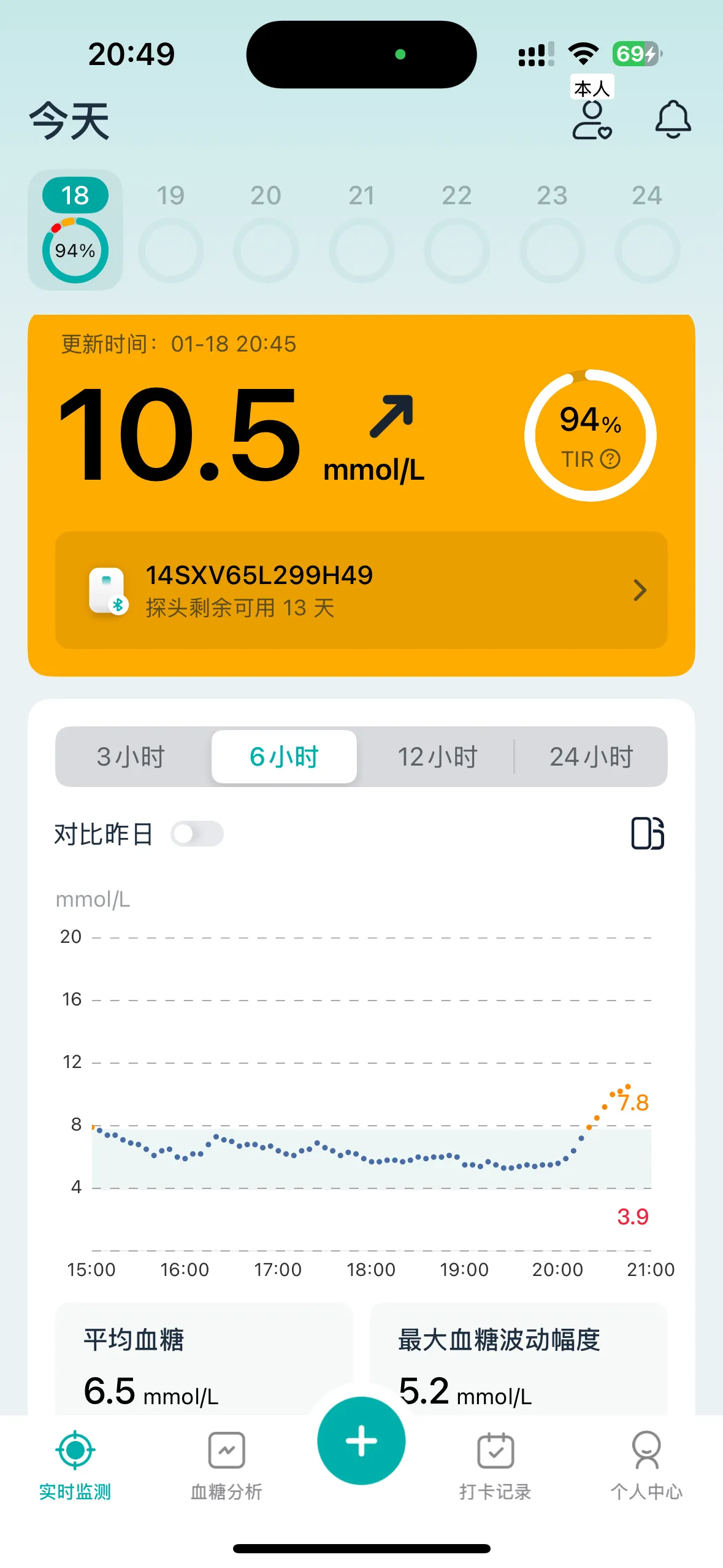Viewport: 723px width, 1568px height.
Task: Tap the green plus add button
Action: click(x=361, y=1440)
